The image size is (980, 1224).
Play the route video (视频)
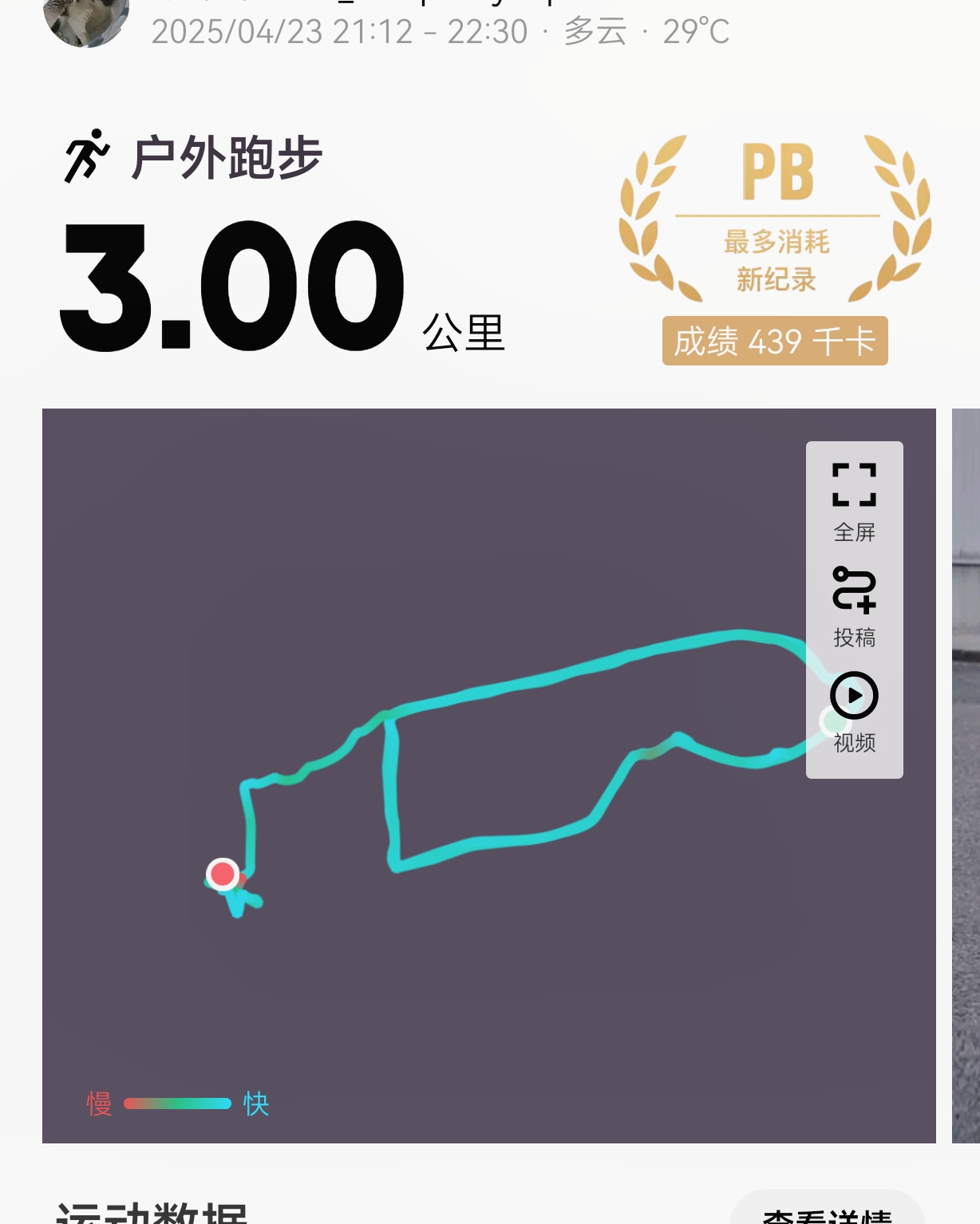point(854,710)
